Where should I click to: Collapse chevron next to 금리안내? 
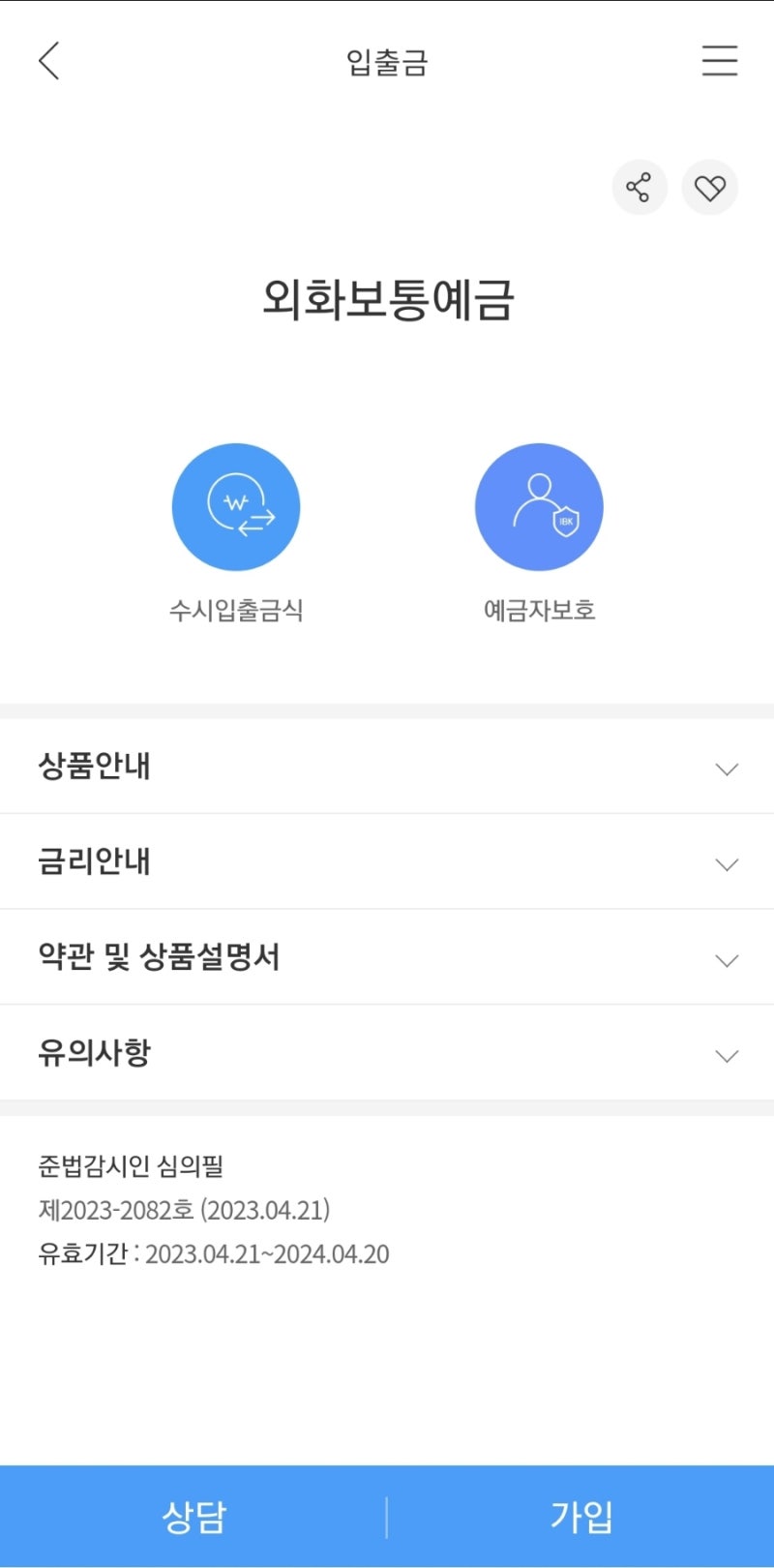pyautogui.click(x=727, y=863)
